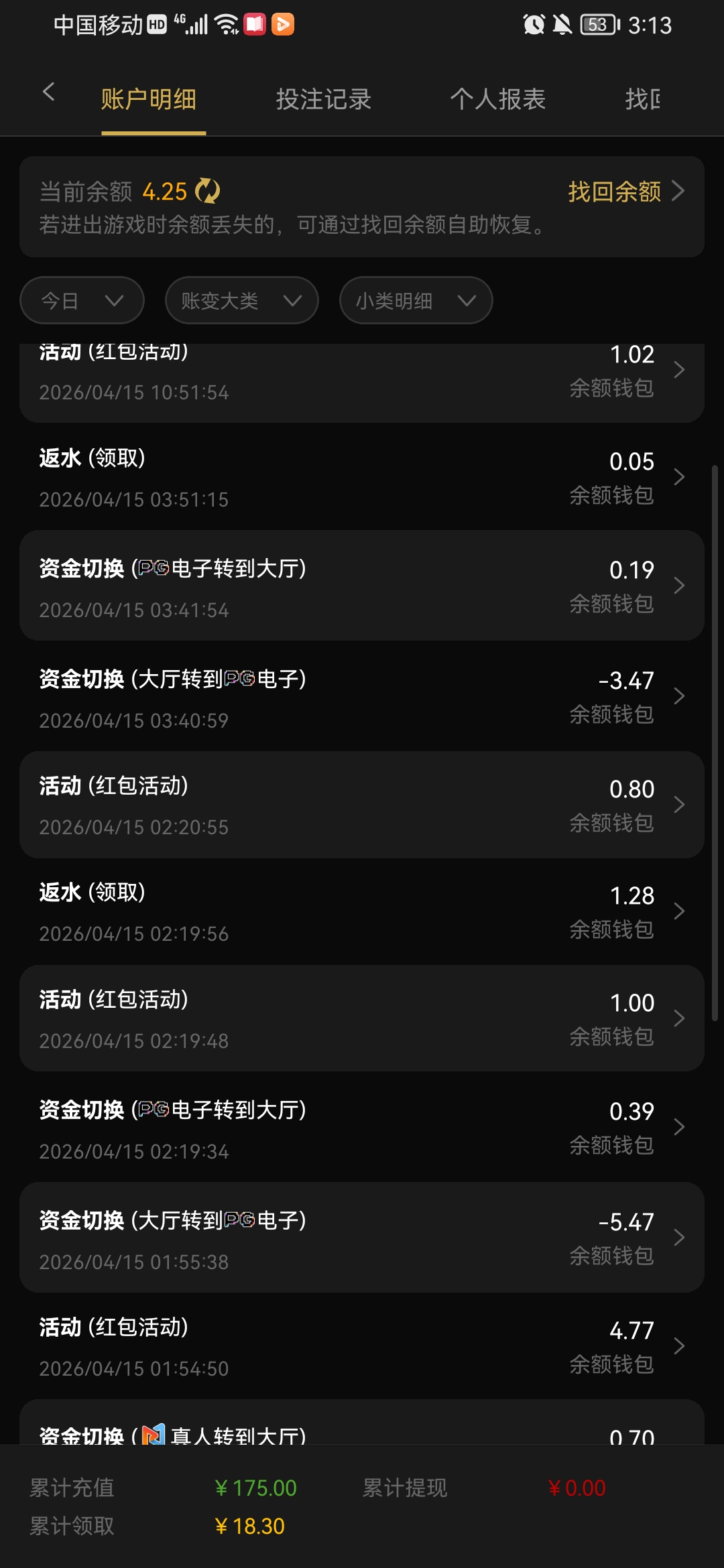Tap the alarm clock icon in the status bar

pos(533,25)
